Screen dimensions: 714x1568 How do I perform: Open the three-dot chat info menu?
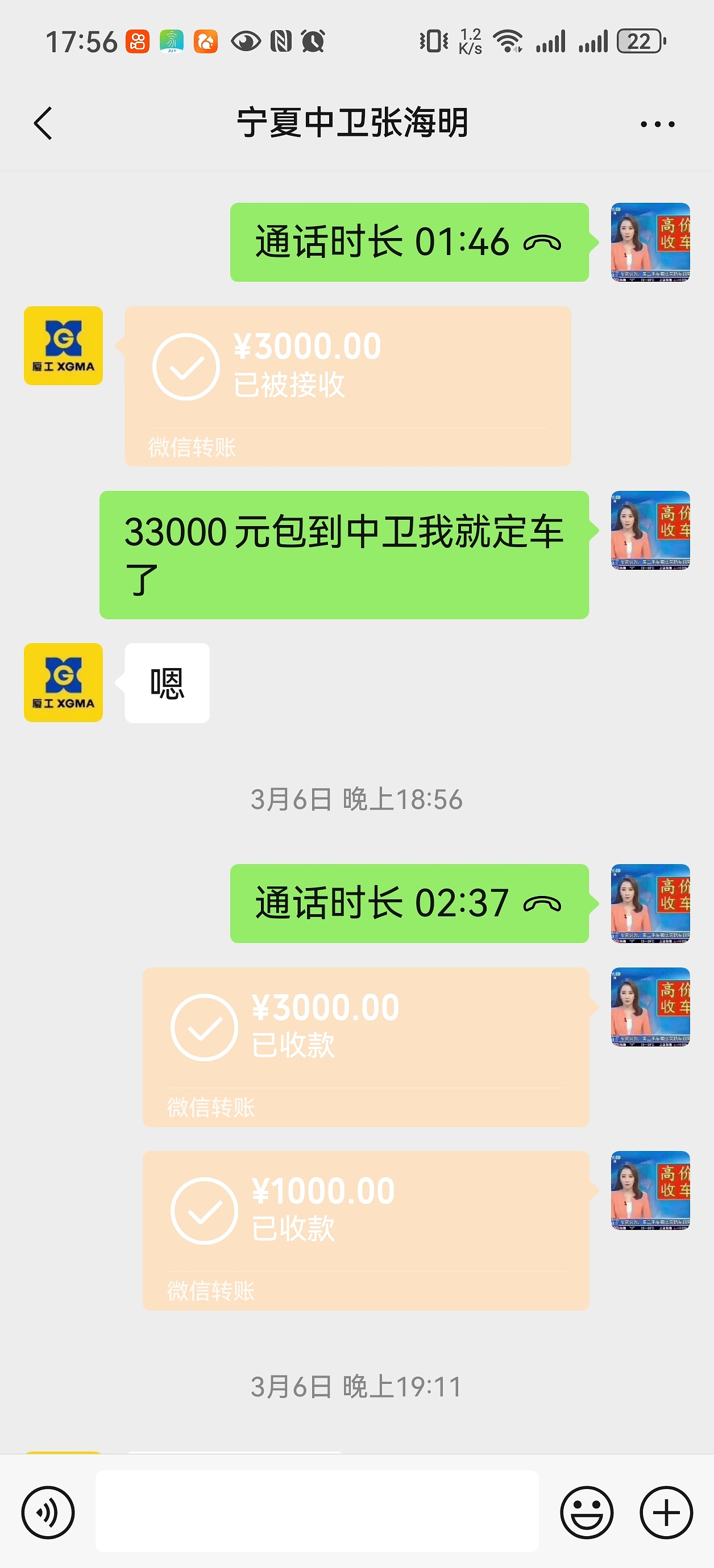(657, 124)
